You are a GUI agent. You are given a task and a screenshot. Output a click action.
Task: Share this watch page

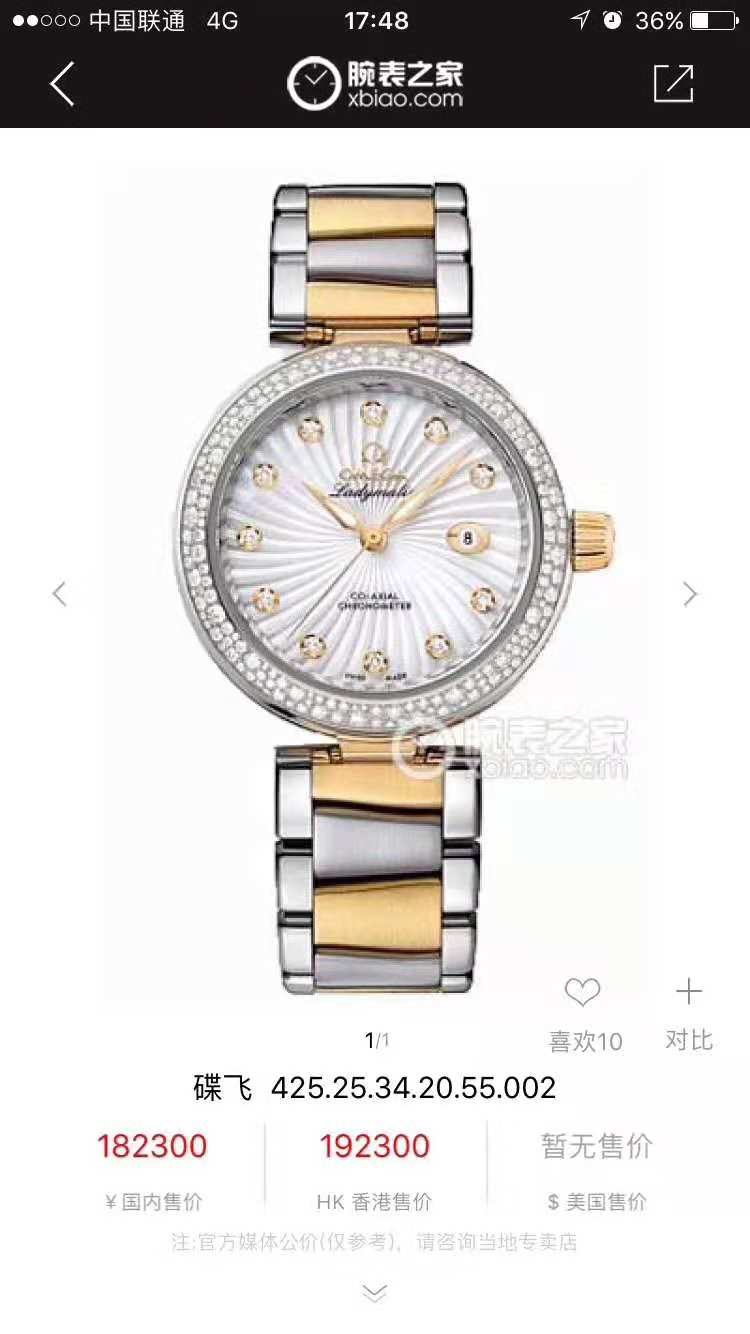tap(673, 84)
